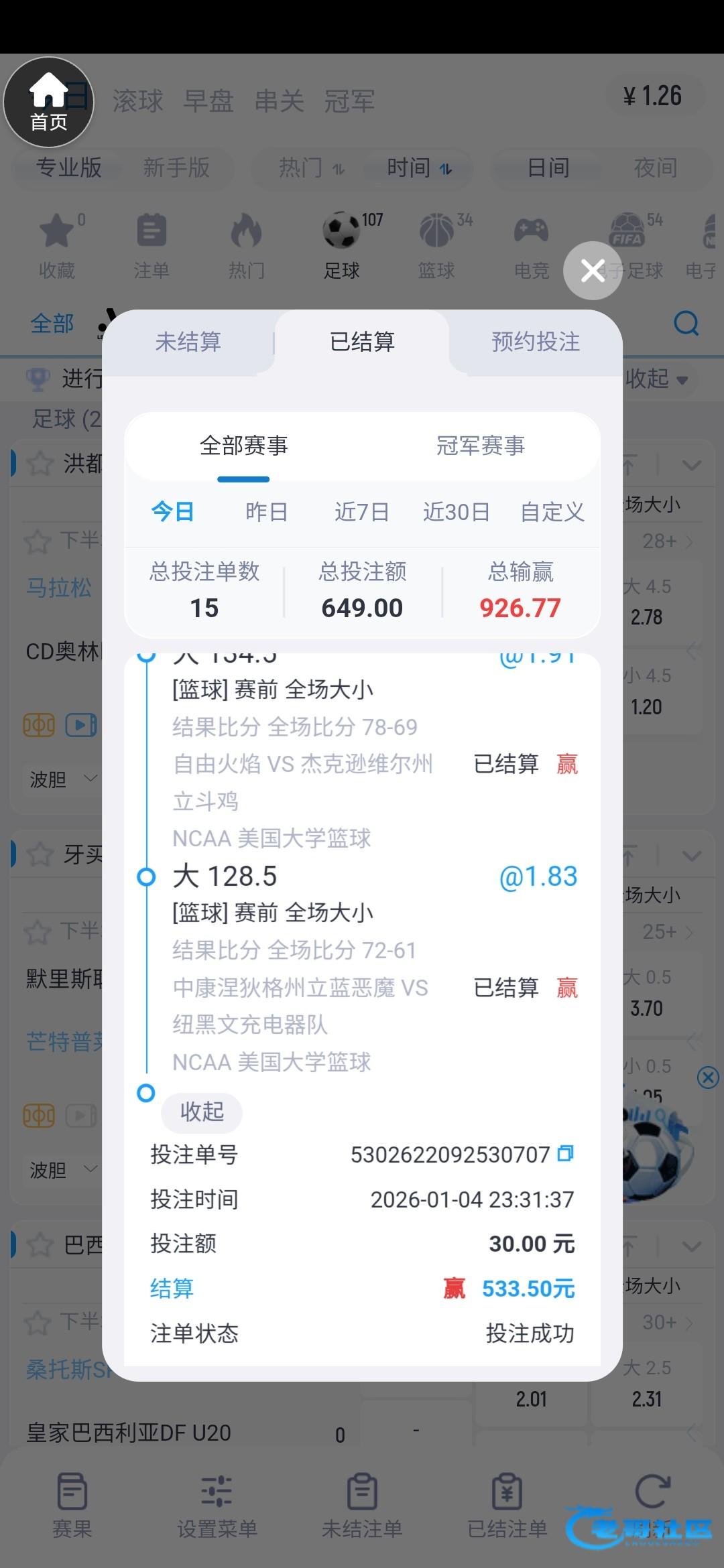Copy the bet order number
The width and height of the screenshot is (724, 1568).
coord(566,1153)
